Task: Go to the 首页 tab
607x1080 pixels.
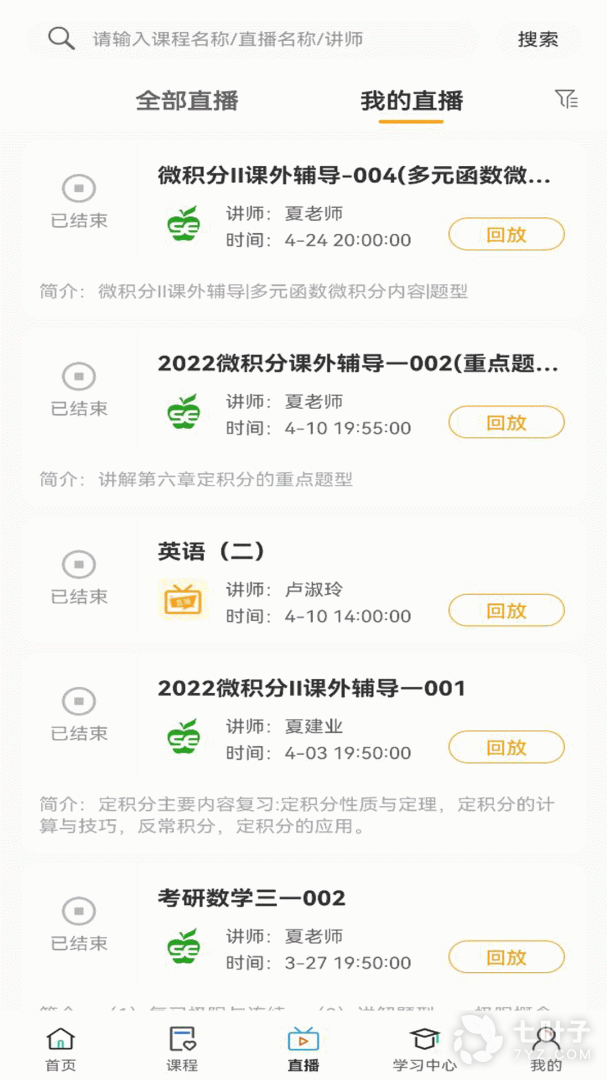Action: tap(61, 1050)
